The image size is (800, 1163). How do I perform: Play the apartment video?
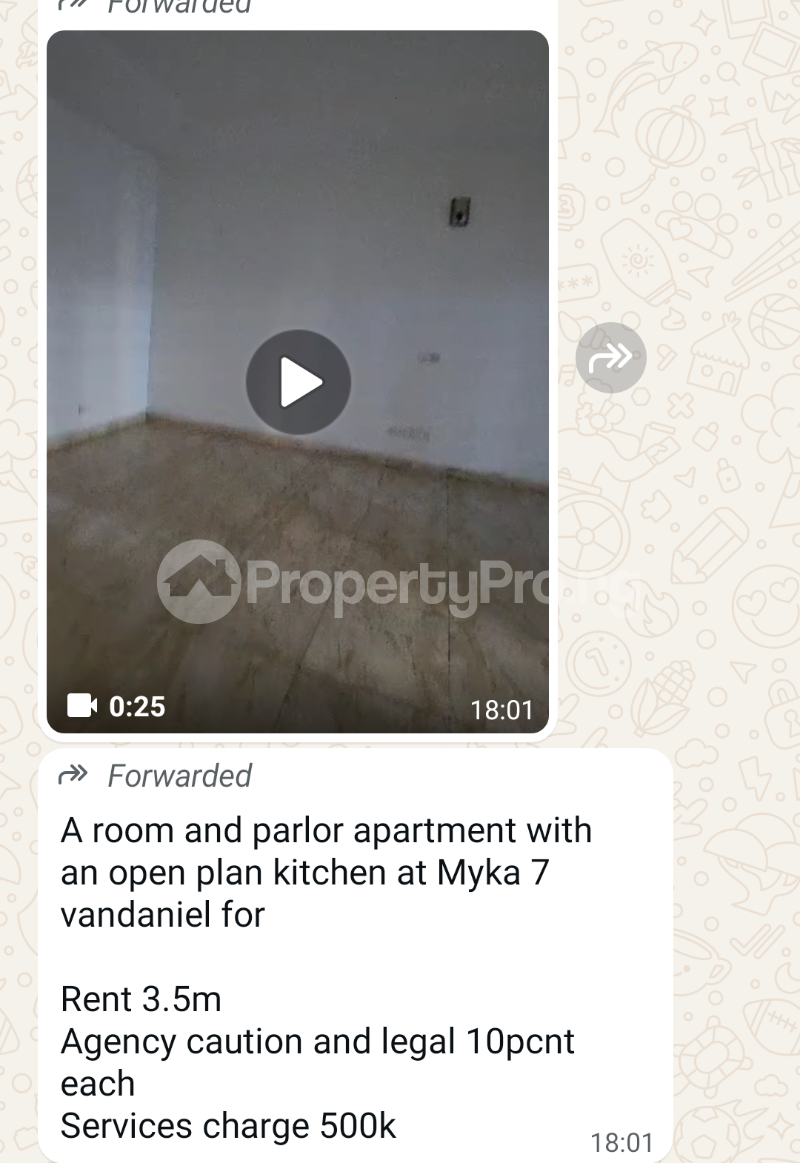[x=297, y=380]
